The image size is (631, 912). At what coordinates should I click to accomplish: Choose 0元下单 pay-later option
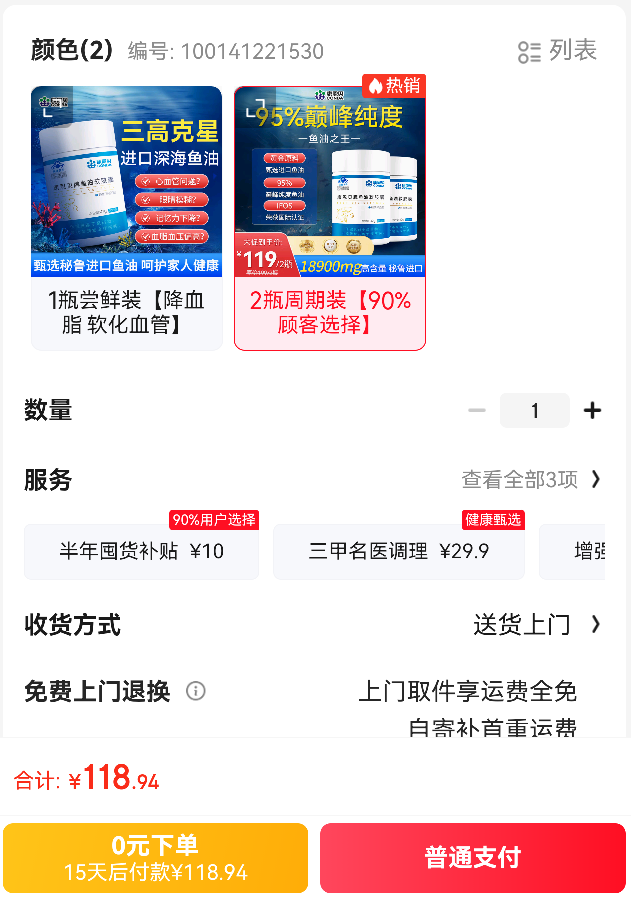pyautogui.click(x=155, y=858)
